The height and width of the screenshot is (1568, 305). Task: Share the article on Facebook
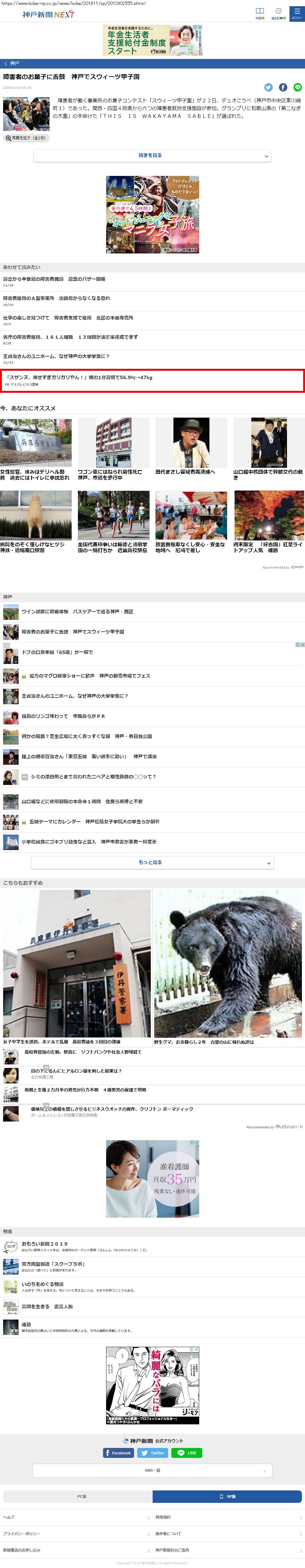(x=282, y=87)
